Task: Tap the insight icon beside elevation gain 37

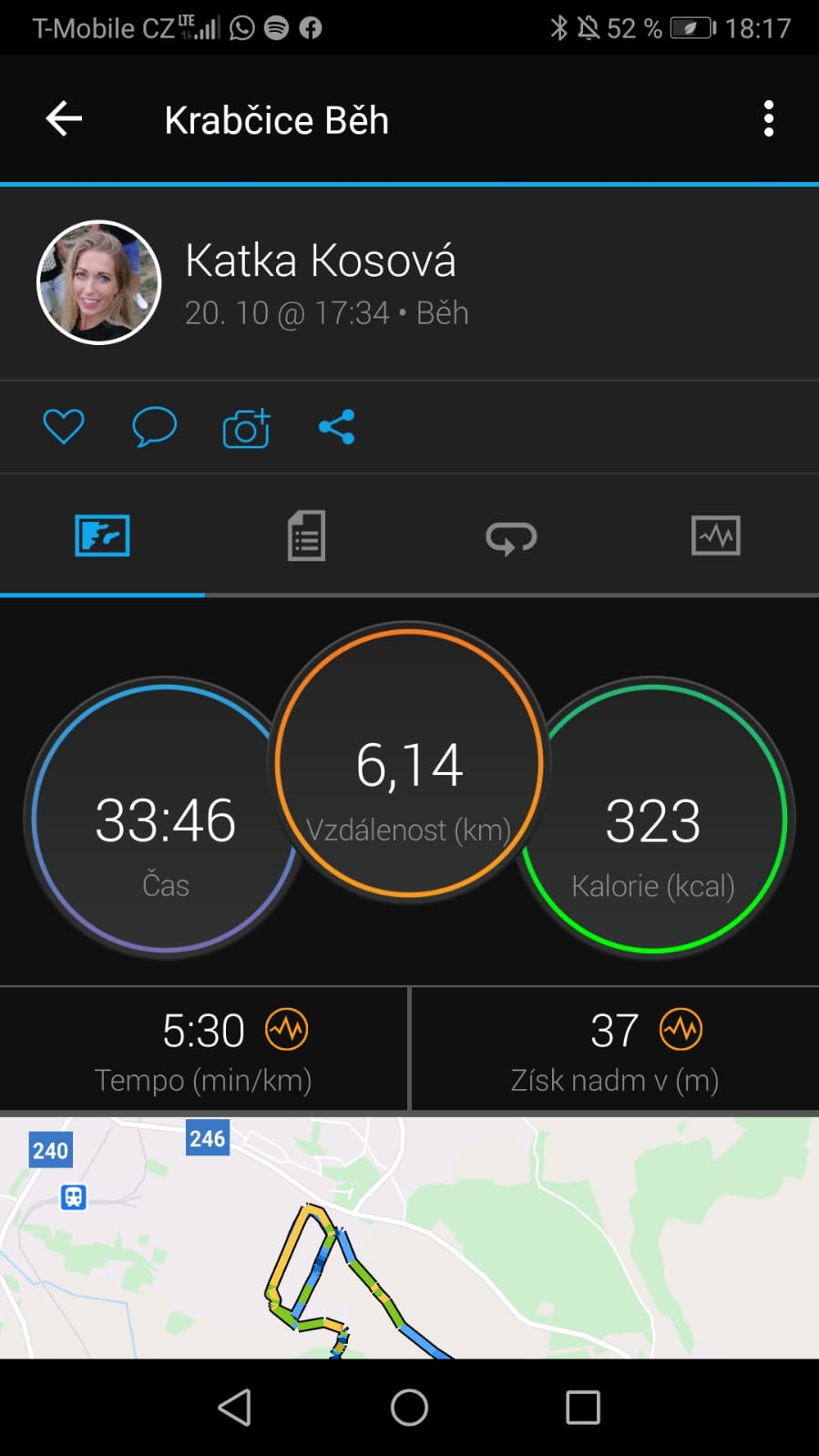Action: [x=681, y=1030]
